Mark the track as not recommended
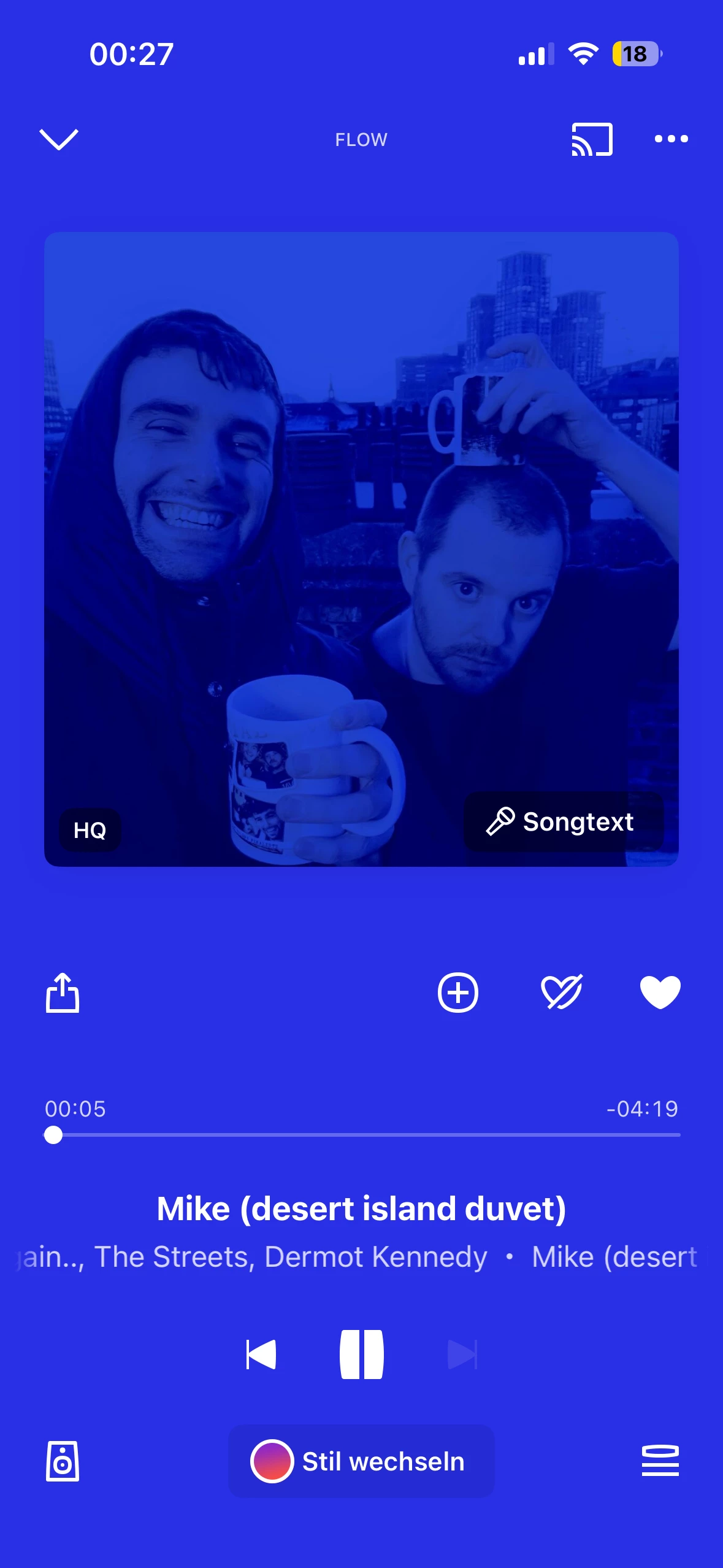Image resolution: width=723 pixels, height=1568 pixels. click(x=561, y=992)
